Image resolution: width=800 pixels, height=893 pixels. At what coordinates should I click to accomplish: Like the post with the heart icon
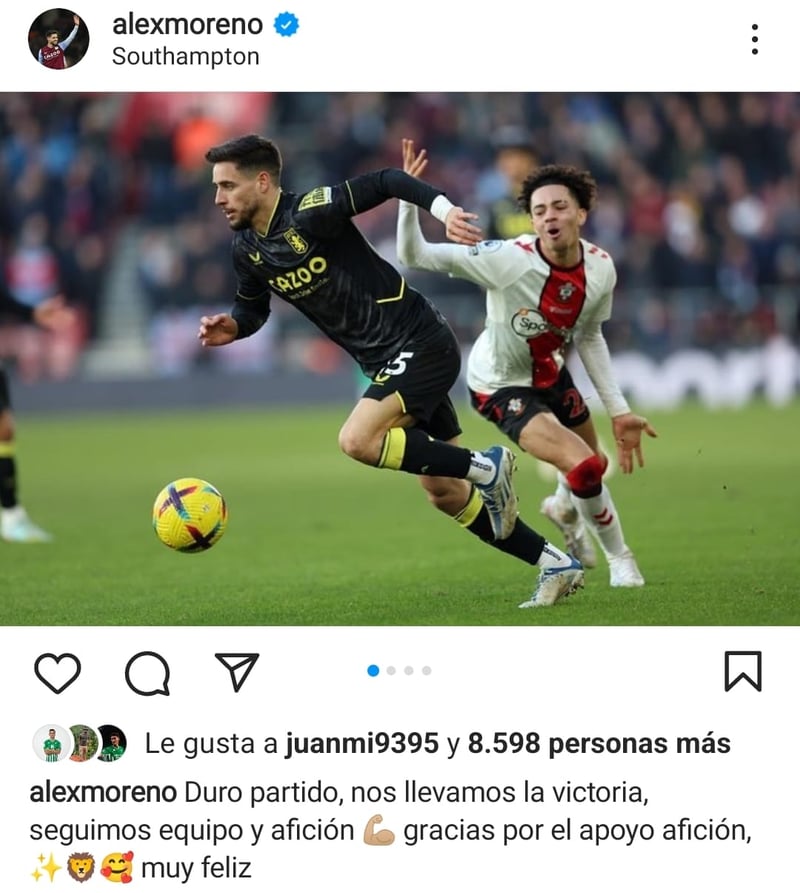point(57,672)
